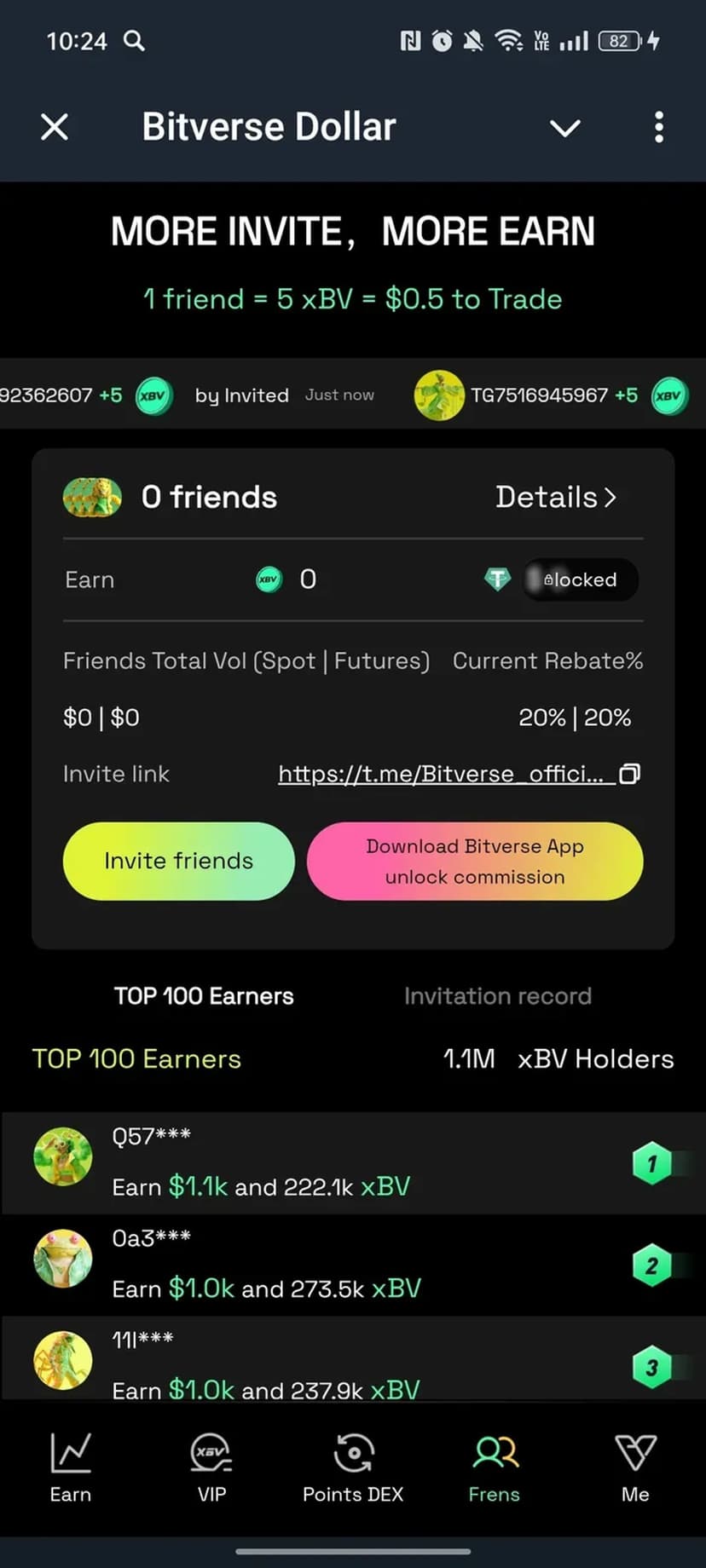Open Points DEX
Viewport: 706px width, 1568px height.
(x=353, y=1467)
